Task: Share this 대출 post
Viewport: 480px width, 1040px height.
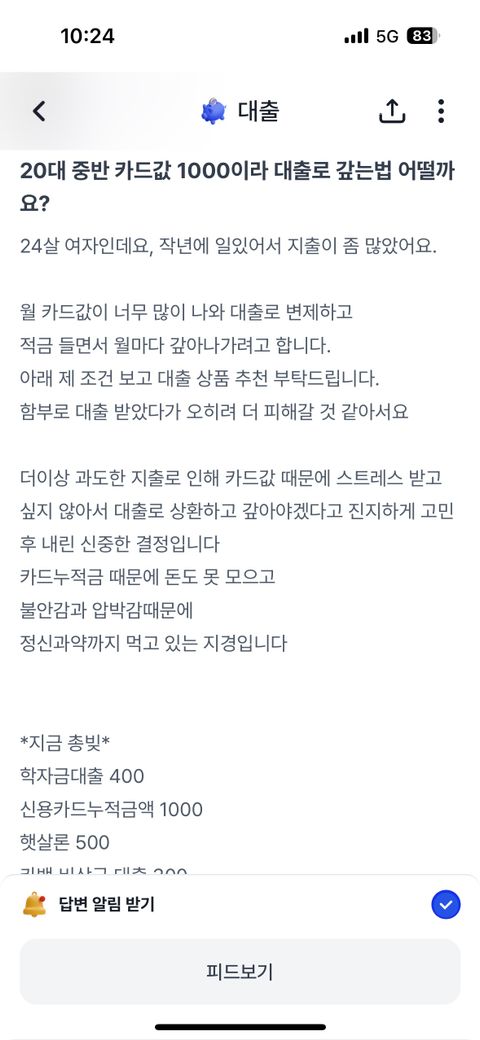Action: (392, 111)
